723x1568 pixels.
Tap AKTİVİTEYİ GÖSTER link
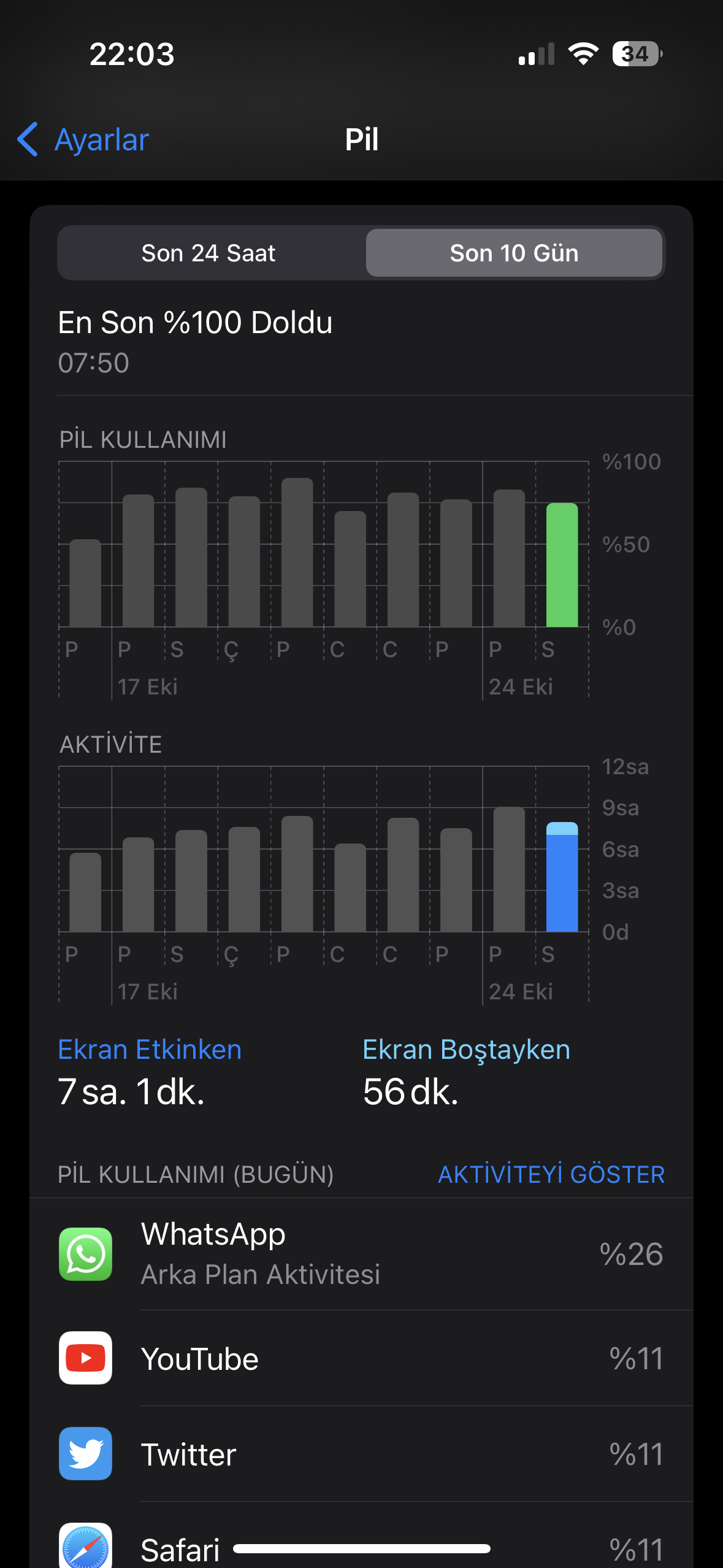pos(551,1174)
